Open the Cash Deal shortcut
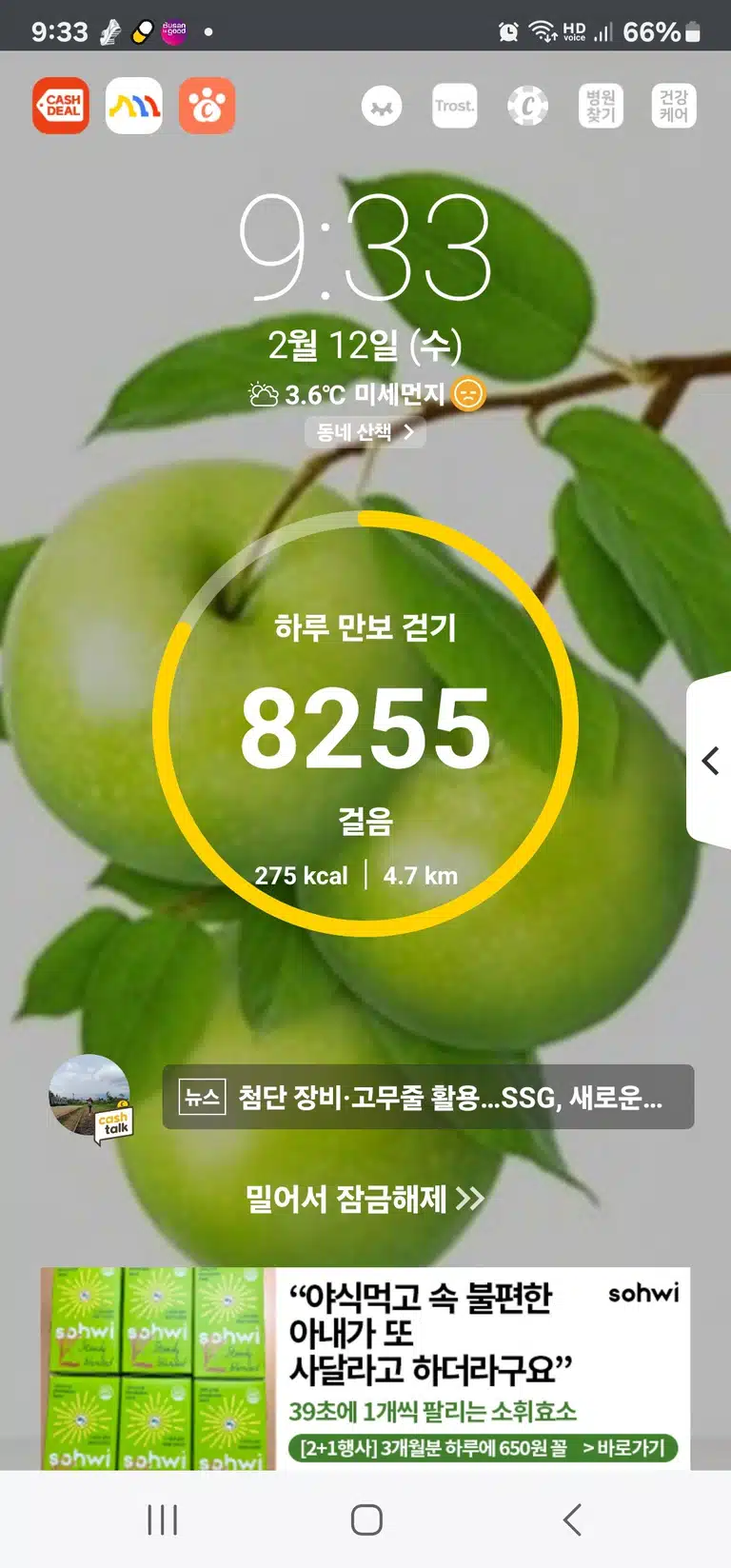The height and width of the screenshot is (1568, 731). click(61, 106)
